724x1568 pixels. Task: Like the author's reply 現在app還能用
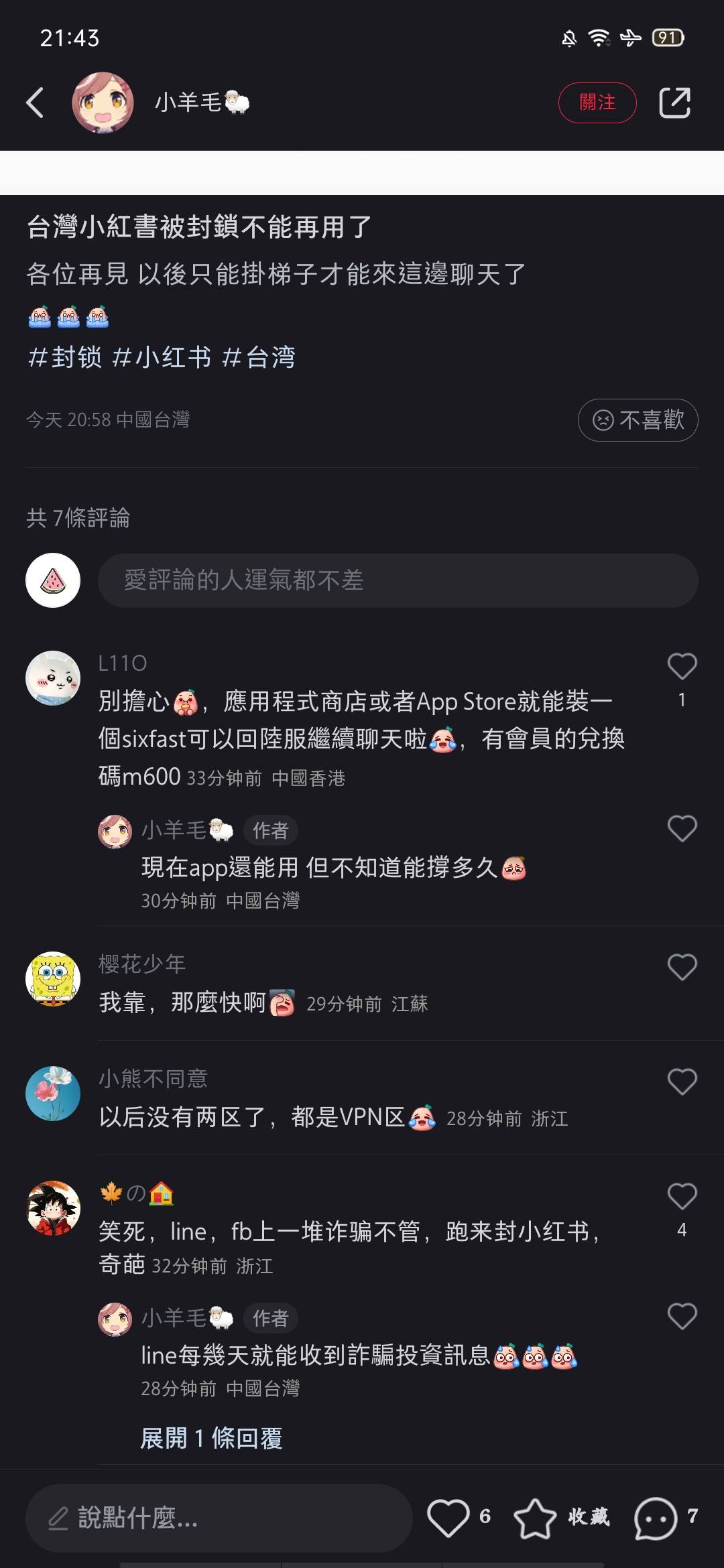coord(682,829)
